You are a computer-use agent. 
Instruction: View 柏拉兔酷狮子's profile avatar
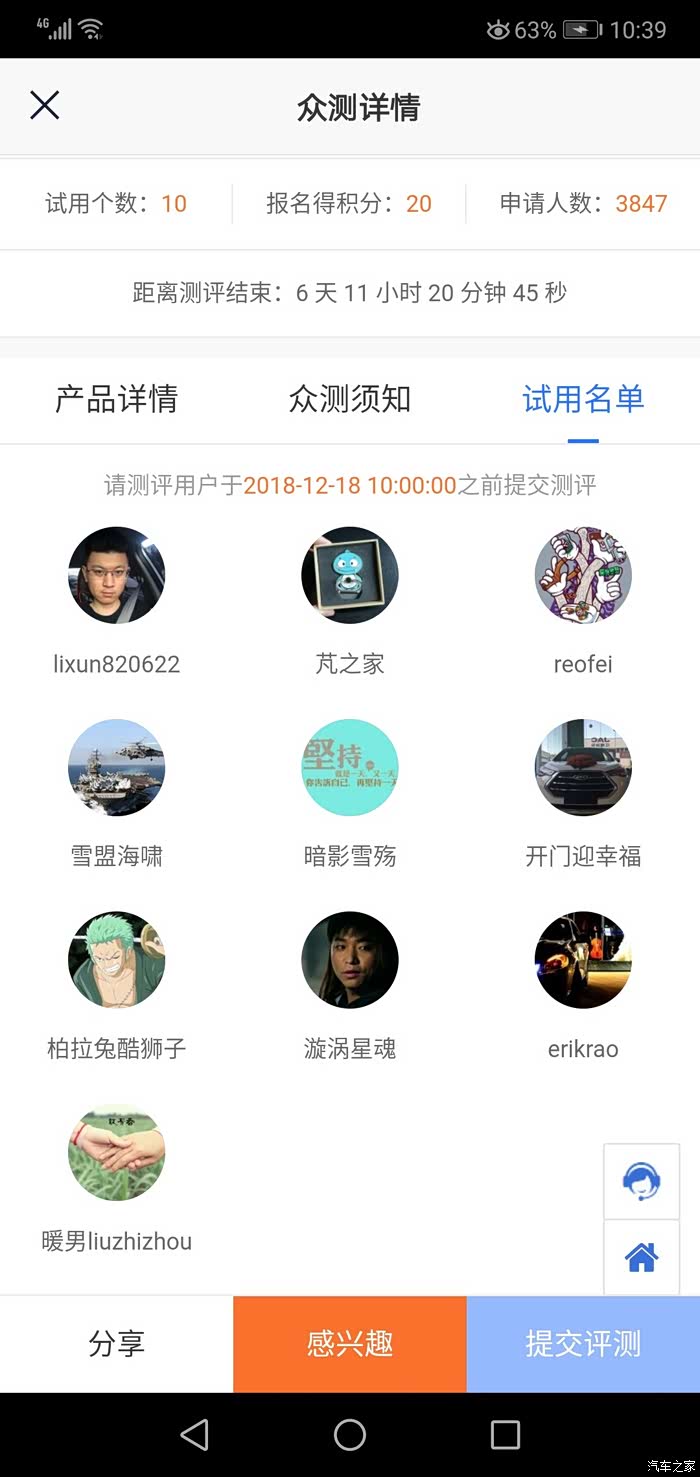coord(116,960)
